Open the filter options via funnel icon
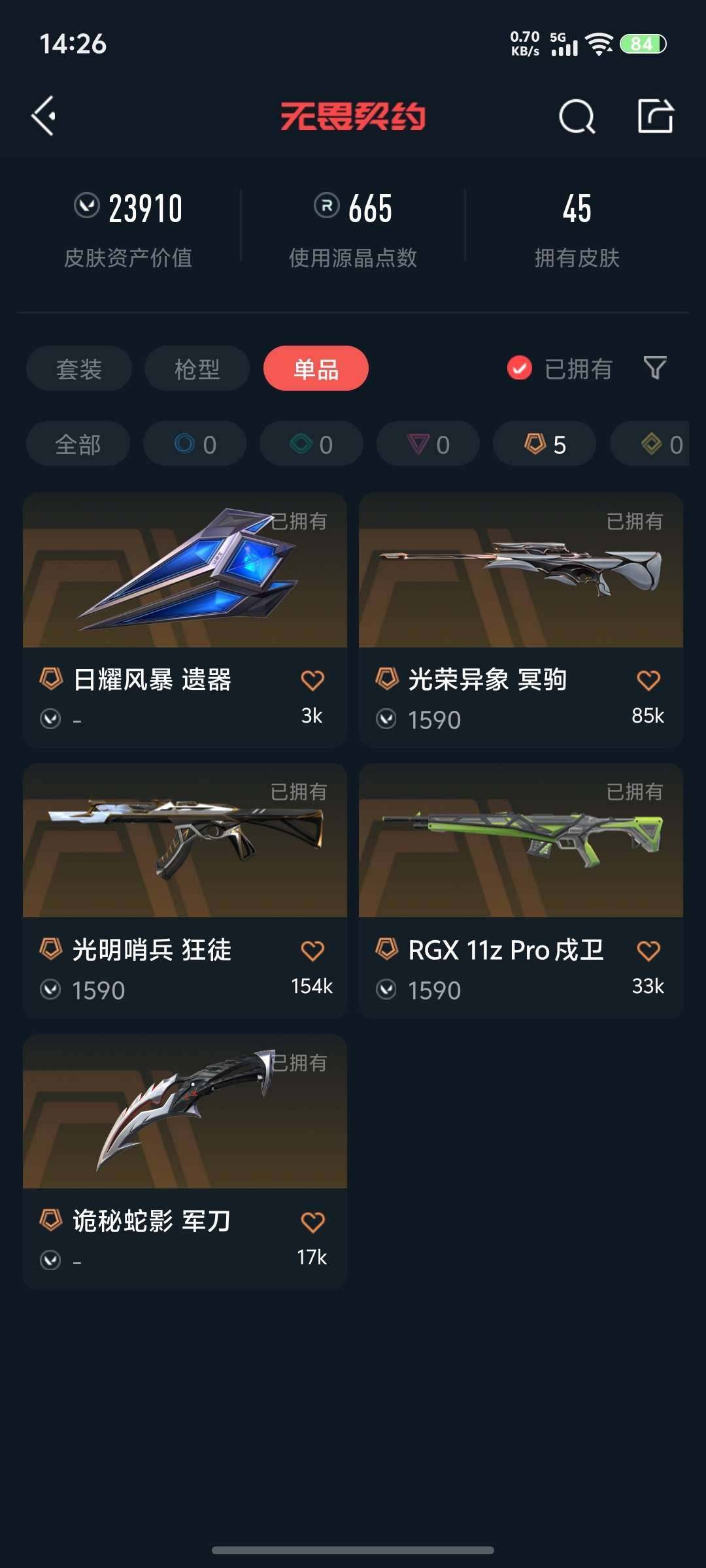 656,369
